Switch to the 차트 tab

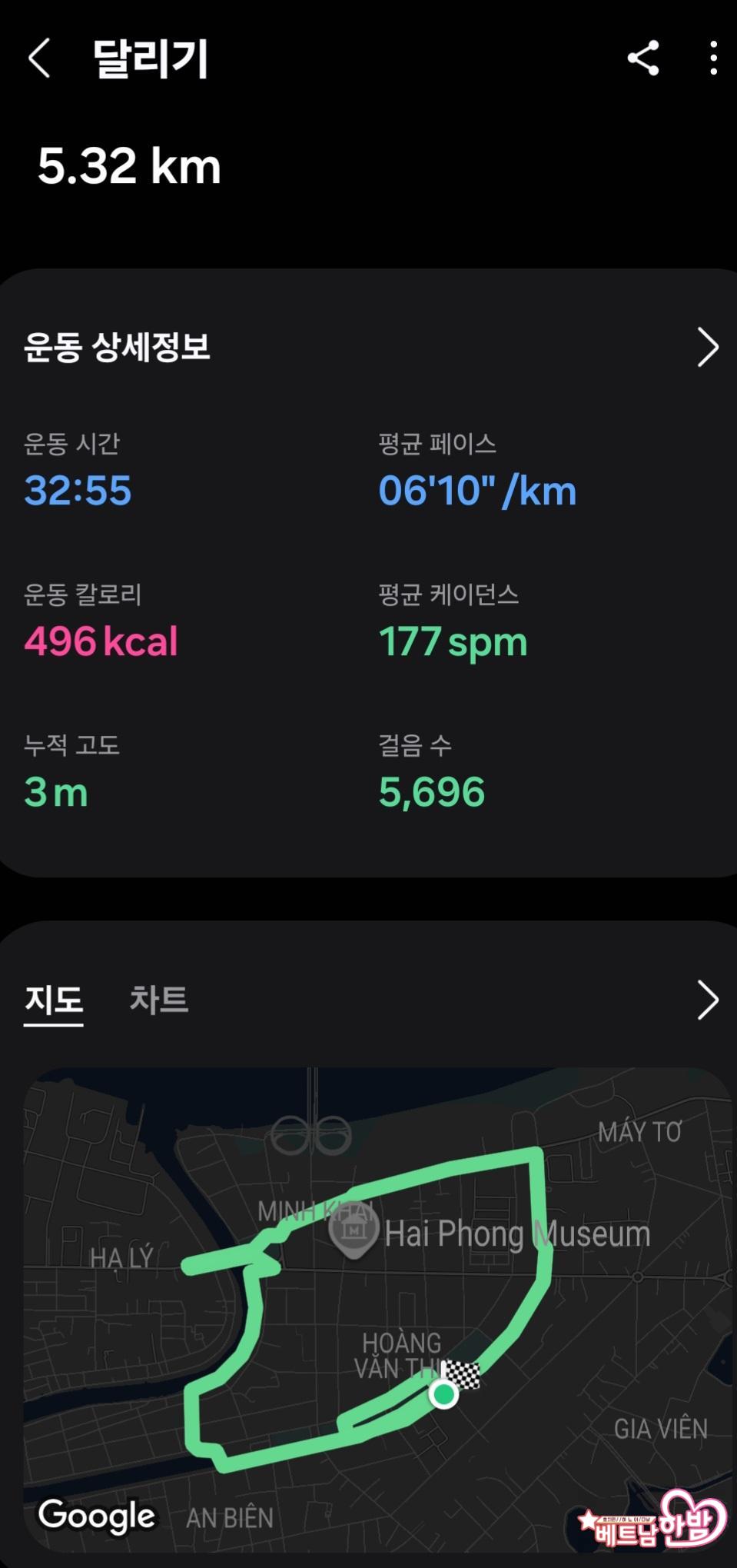[x=159, y=1000]
